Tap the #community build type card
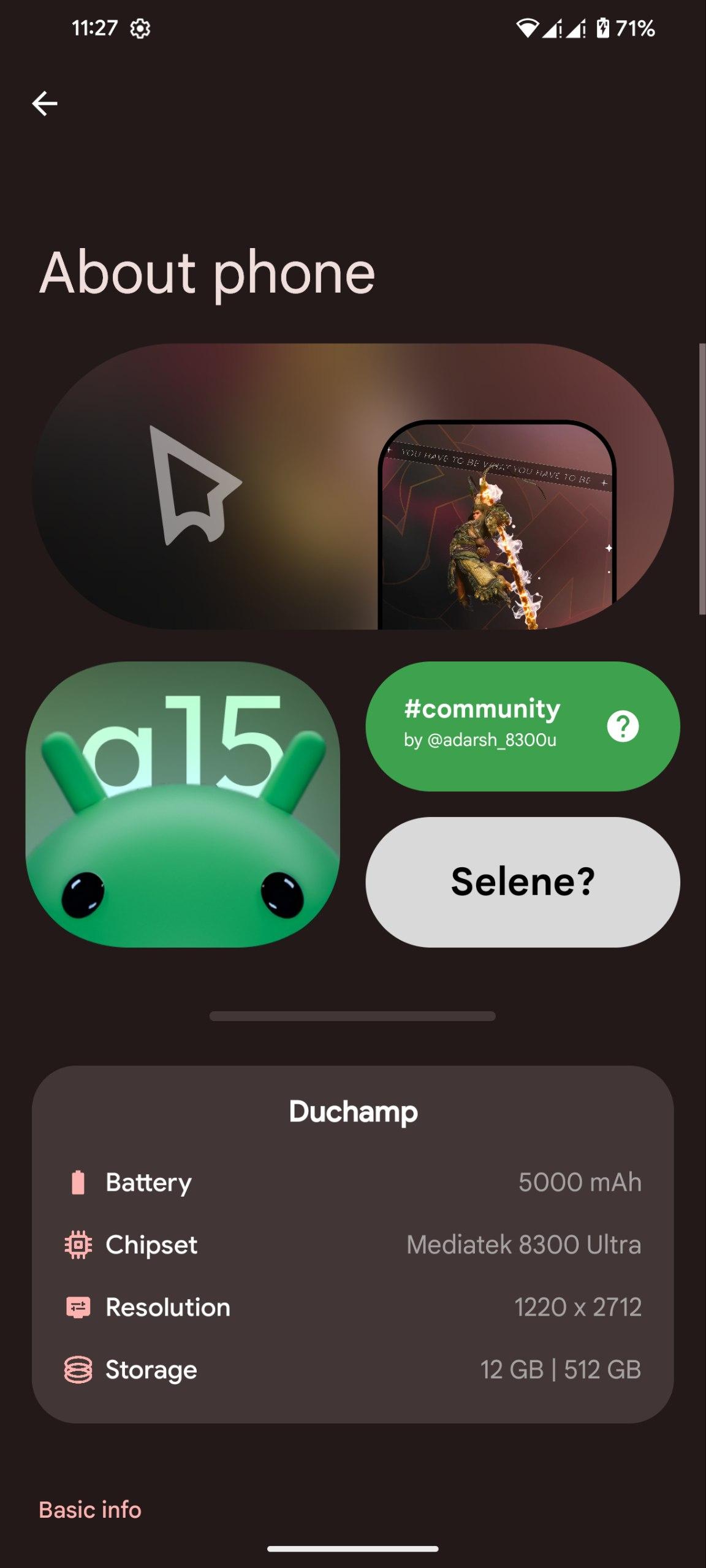Screen dimensions: 706x1568 pyautogui.click(x=523, y=726)
